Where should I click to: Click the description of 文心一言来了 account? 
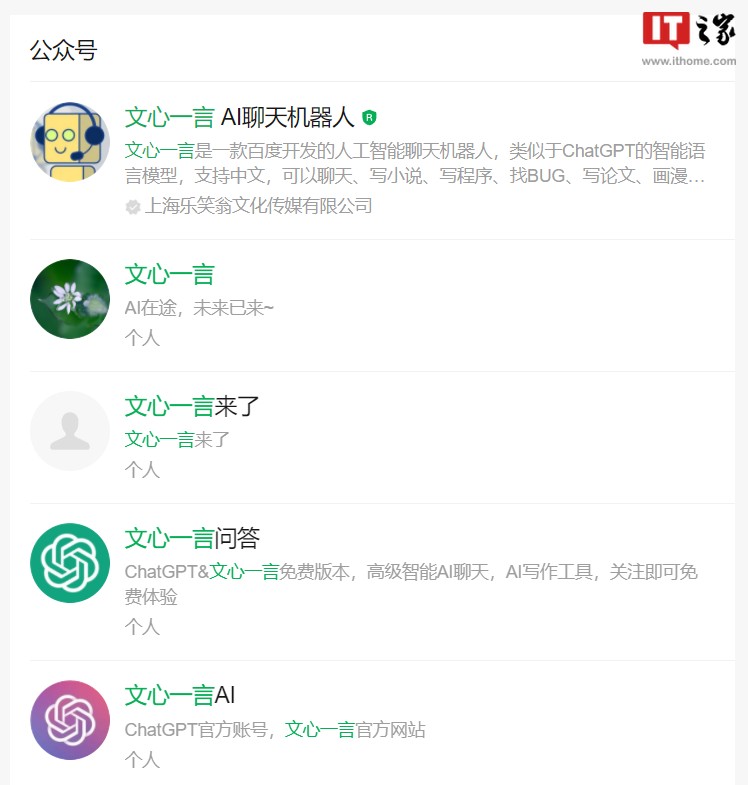click(175, 438)
